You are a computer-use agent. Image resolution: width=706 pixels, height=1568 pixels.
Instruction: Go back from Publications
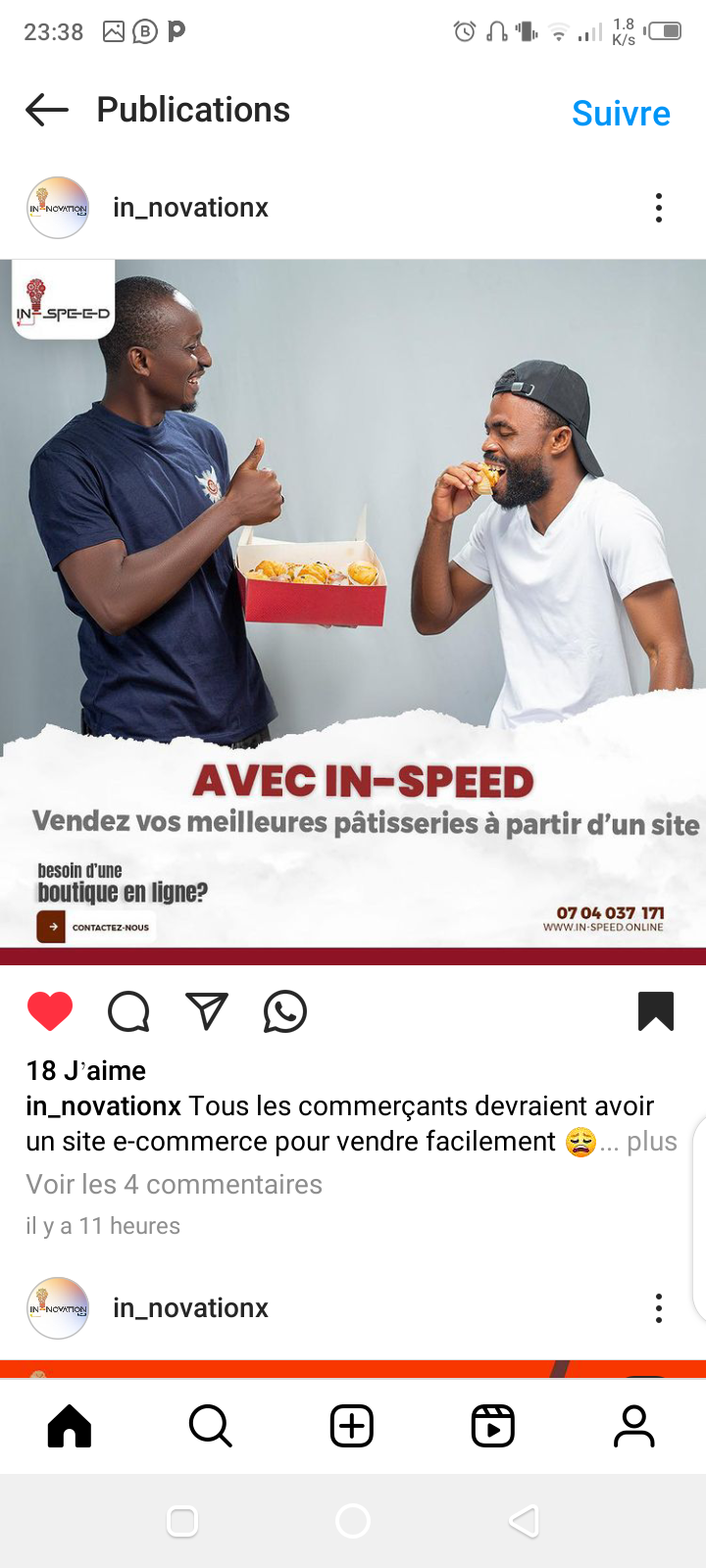(x=47, y=110)
